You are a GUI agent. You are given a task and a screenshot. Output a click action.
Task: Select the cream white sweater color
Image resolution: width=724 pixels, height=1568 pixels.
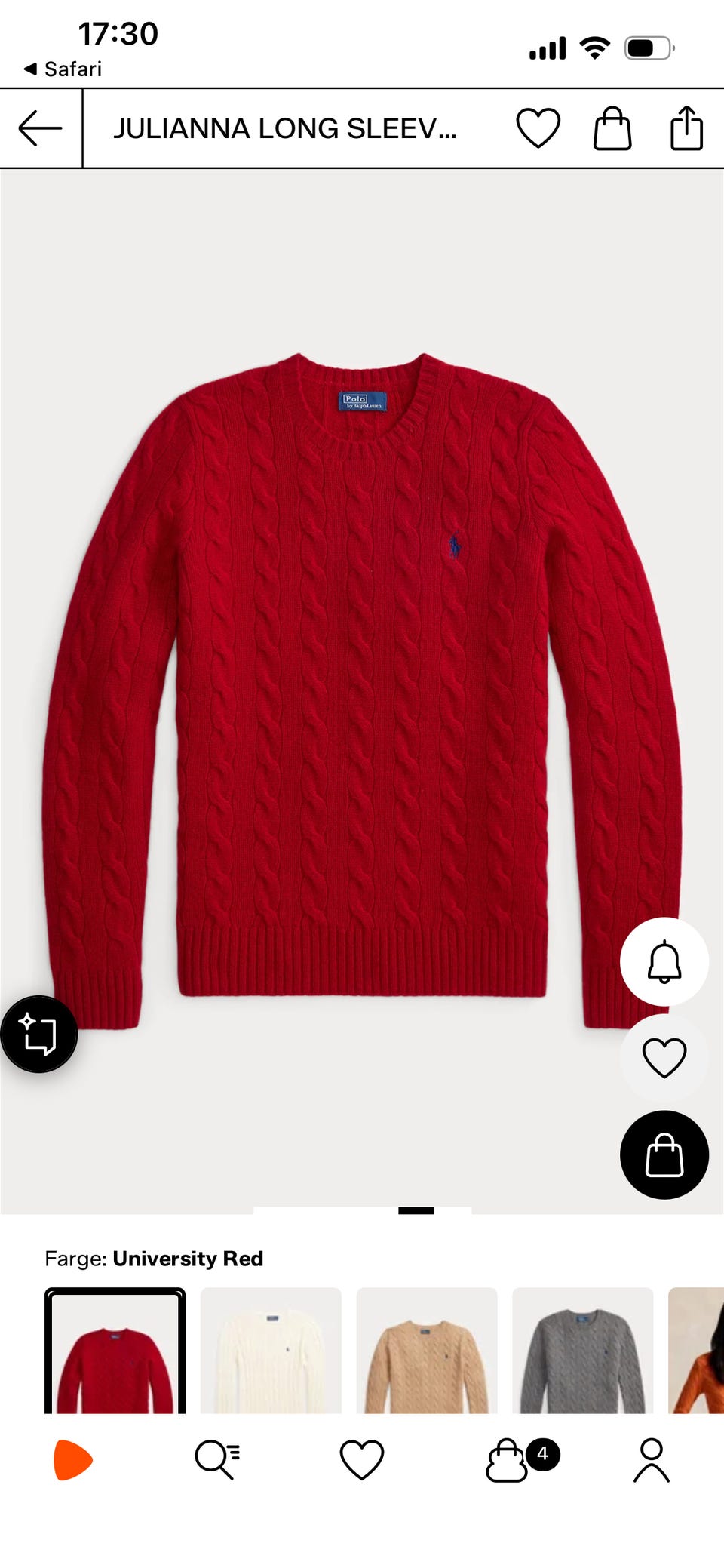[x=271, y=1350]
